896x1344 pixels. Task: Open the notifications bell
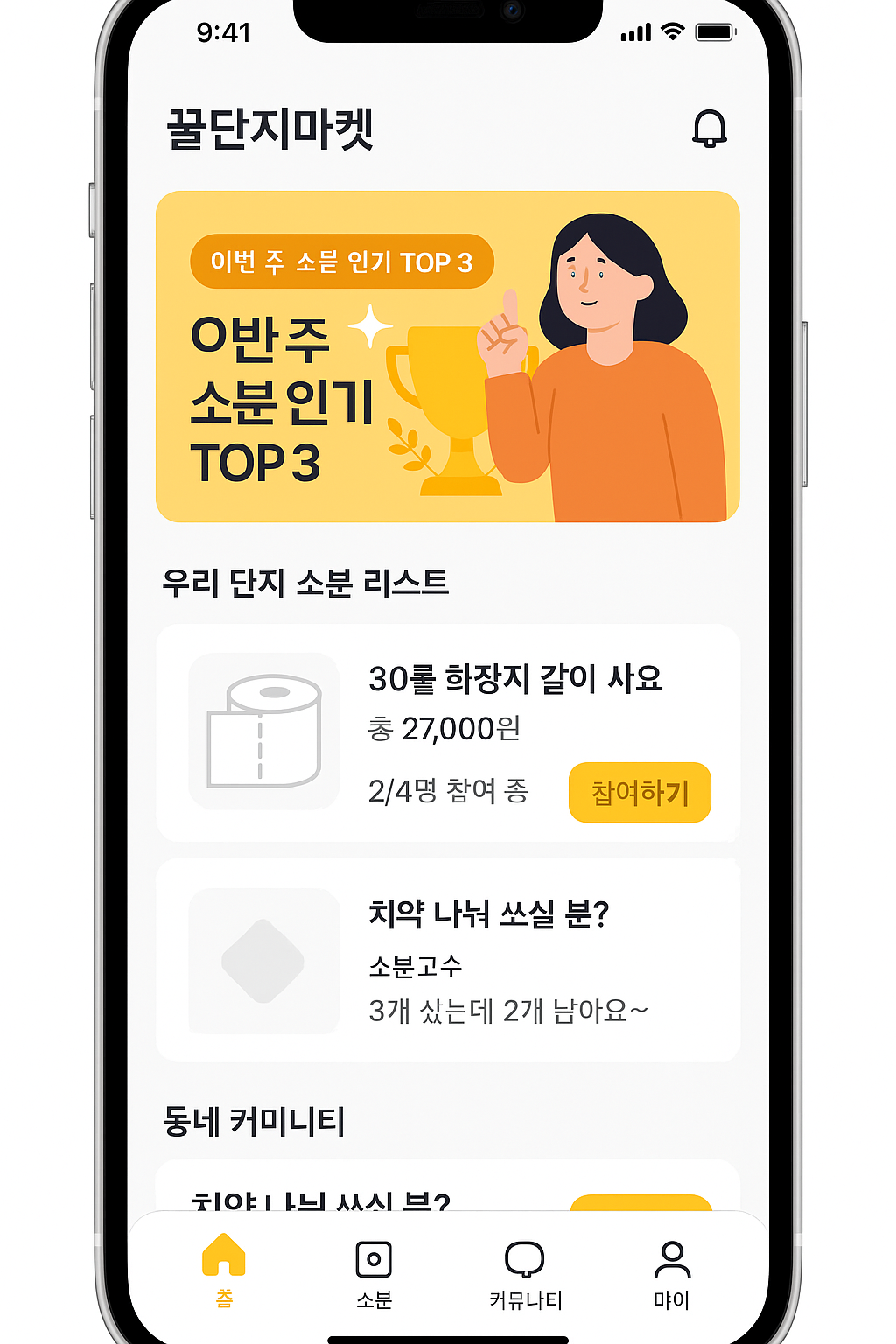(709, 129)
